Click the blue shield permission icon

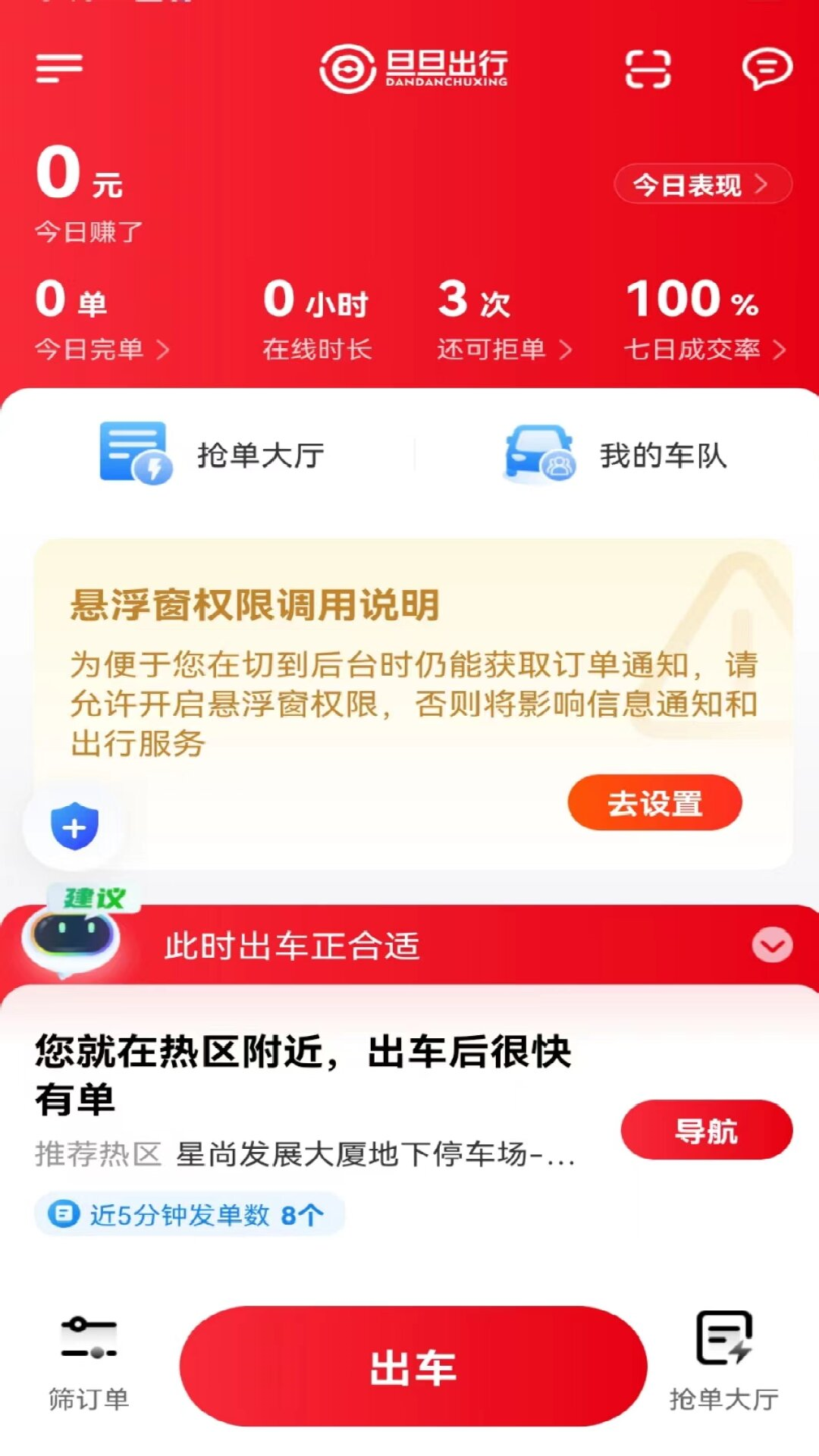(x=74, y=827)
